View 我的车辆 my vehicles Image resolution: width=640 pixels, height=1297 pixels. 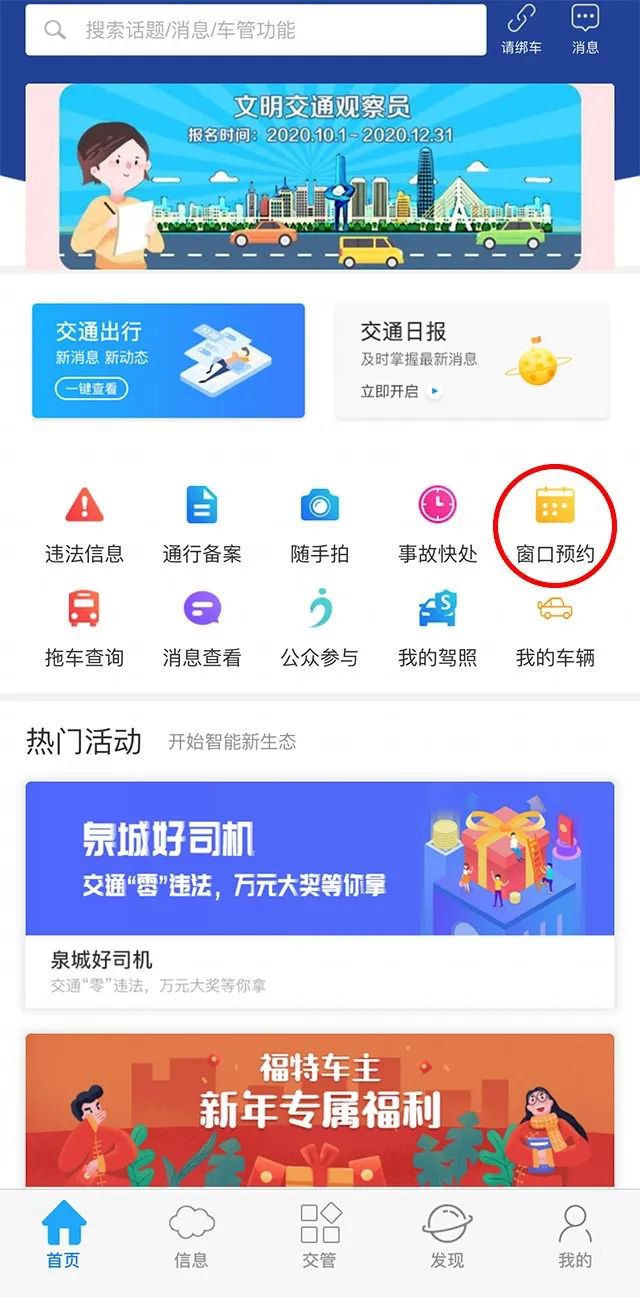pyautogui.click(x=555, y=628)
